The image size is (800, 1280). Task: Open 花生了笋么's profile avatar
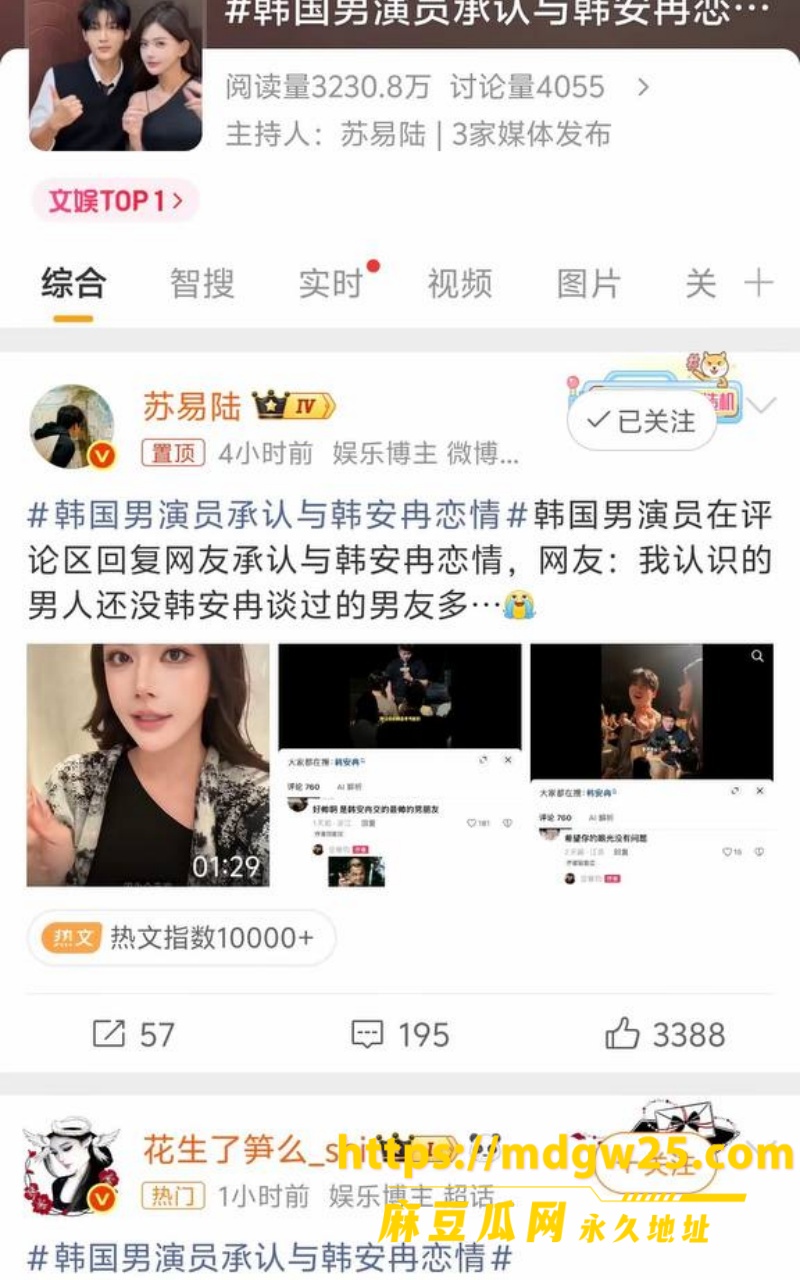coord(71,1166)
